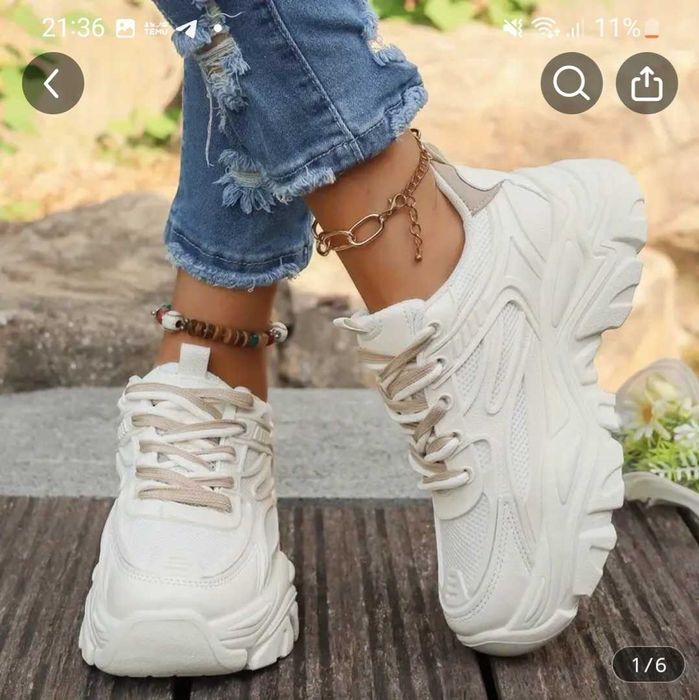699x700 pixels.
Task: Open the search icon
Action: coord(571,83)
